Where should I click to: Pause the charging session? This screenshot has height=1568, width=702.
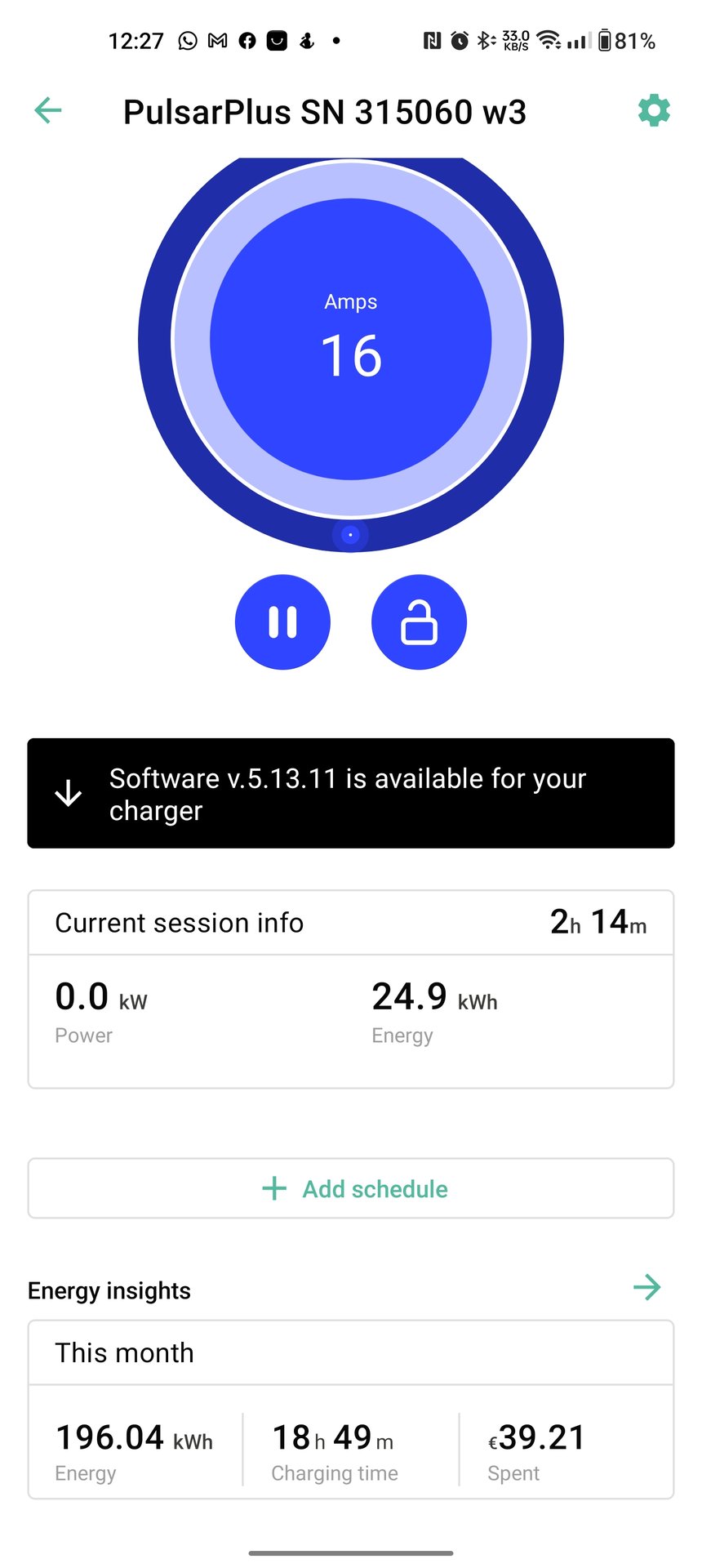pyautogui.click(x=282, y=622)
